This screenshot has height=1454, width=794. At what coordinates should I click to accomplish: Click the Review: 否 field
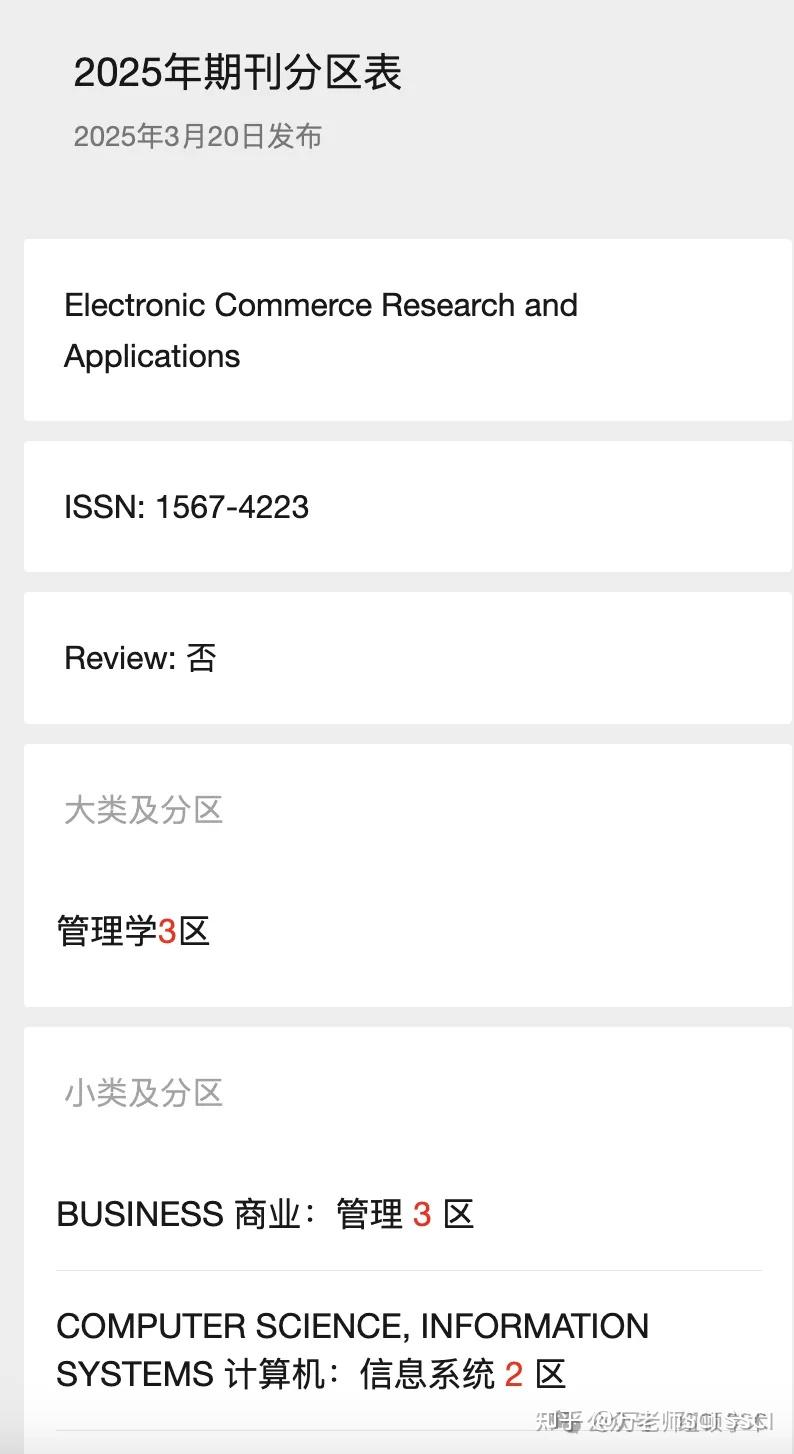(138, 658)
